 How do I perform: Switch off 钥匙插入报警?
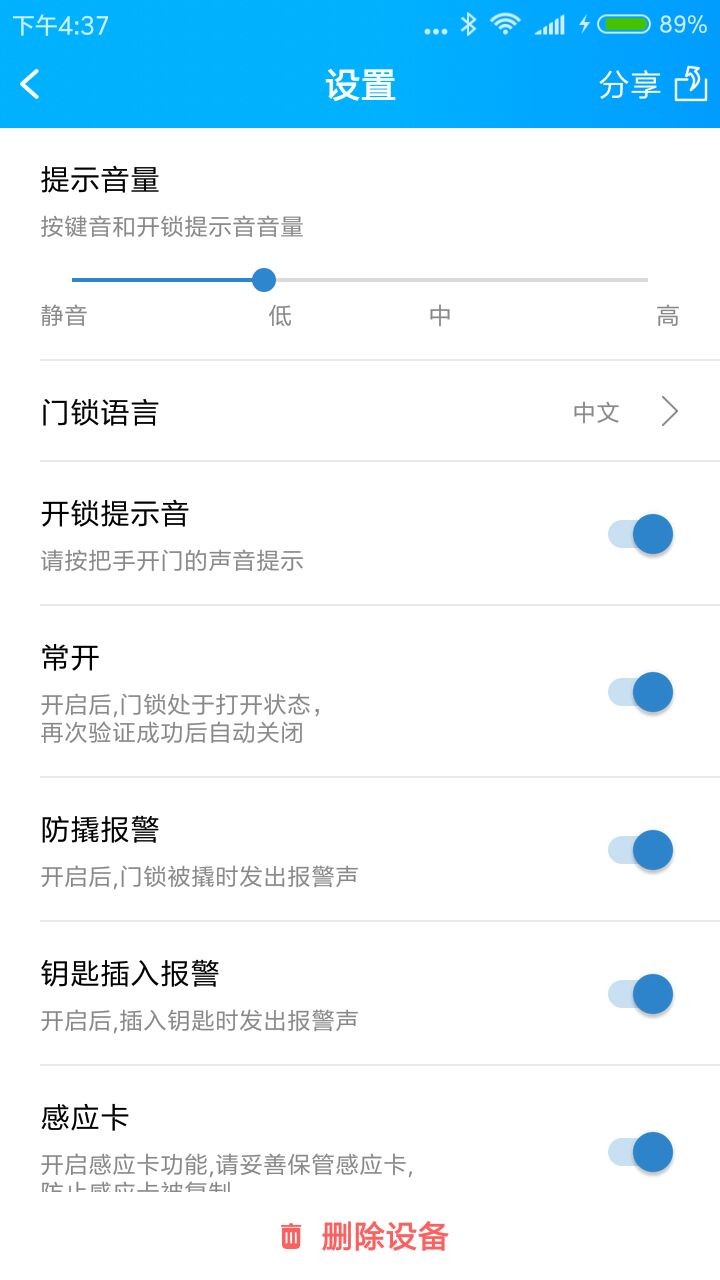coord(640,994)
